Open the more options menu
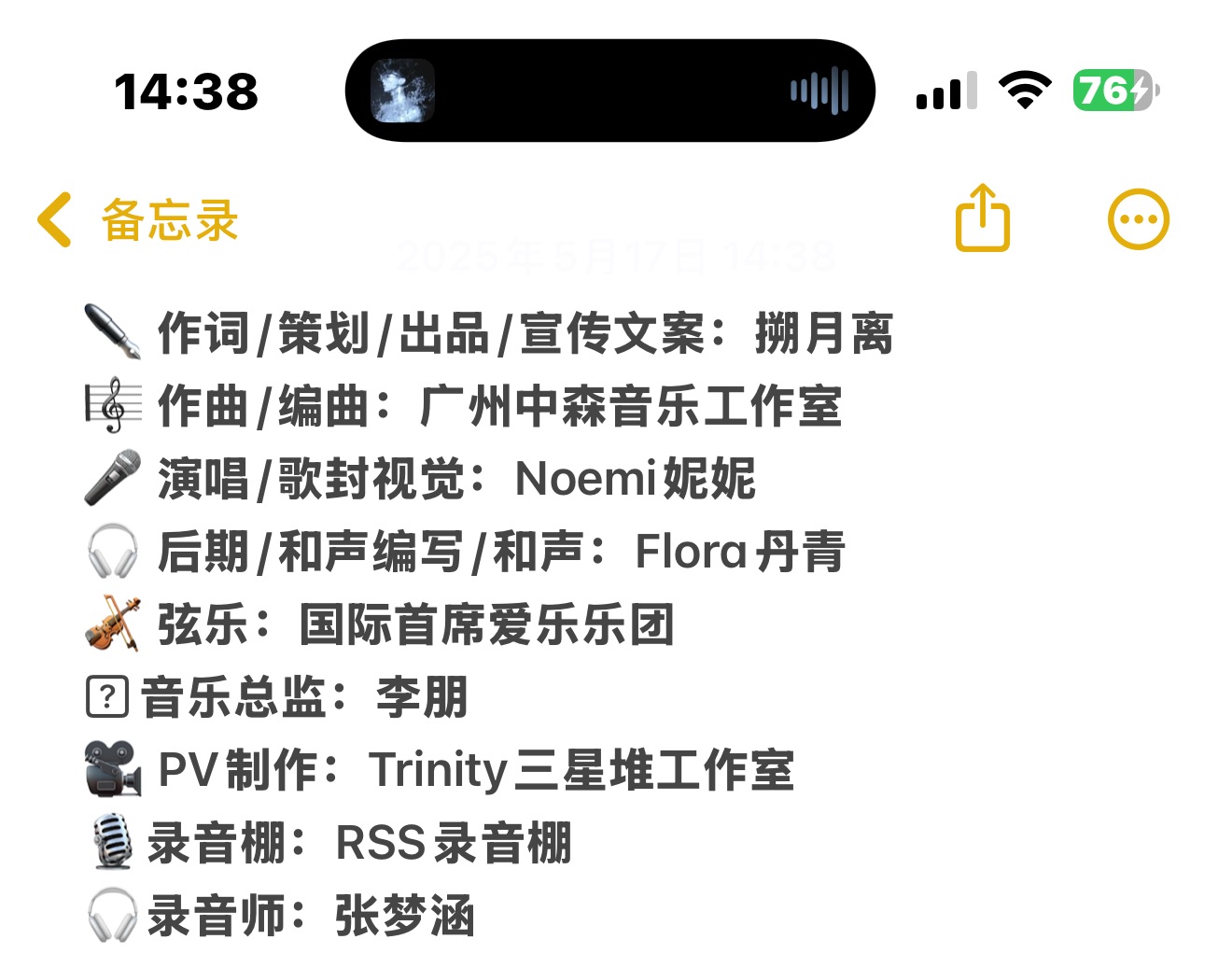The width and height of the screenshot is (1232, 953). coord(1138,220)
